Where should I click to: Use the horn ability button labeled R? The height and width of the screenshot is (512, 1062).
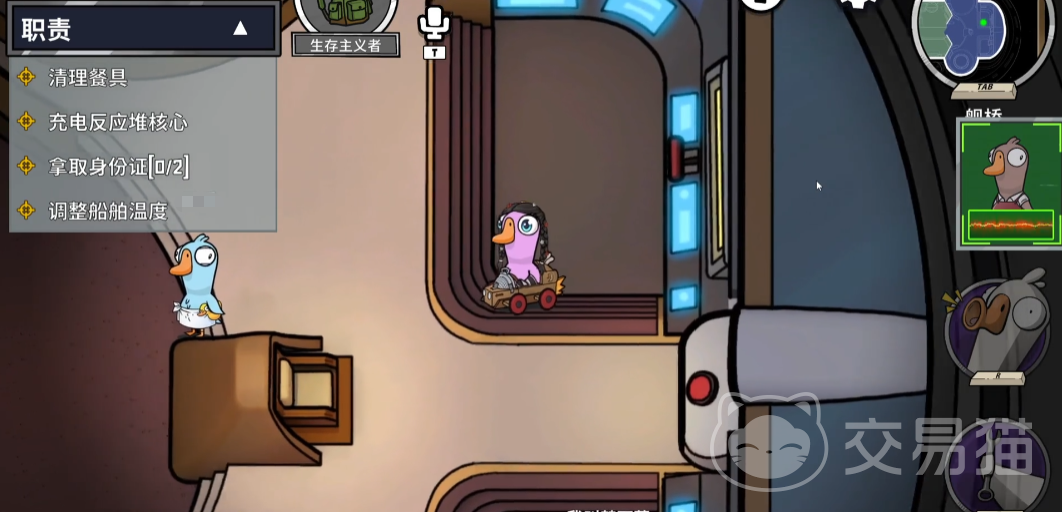click(x=996, y=328)
